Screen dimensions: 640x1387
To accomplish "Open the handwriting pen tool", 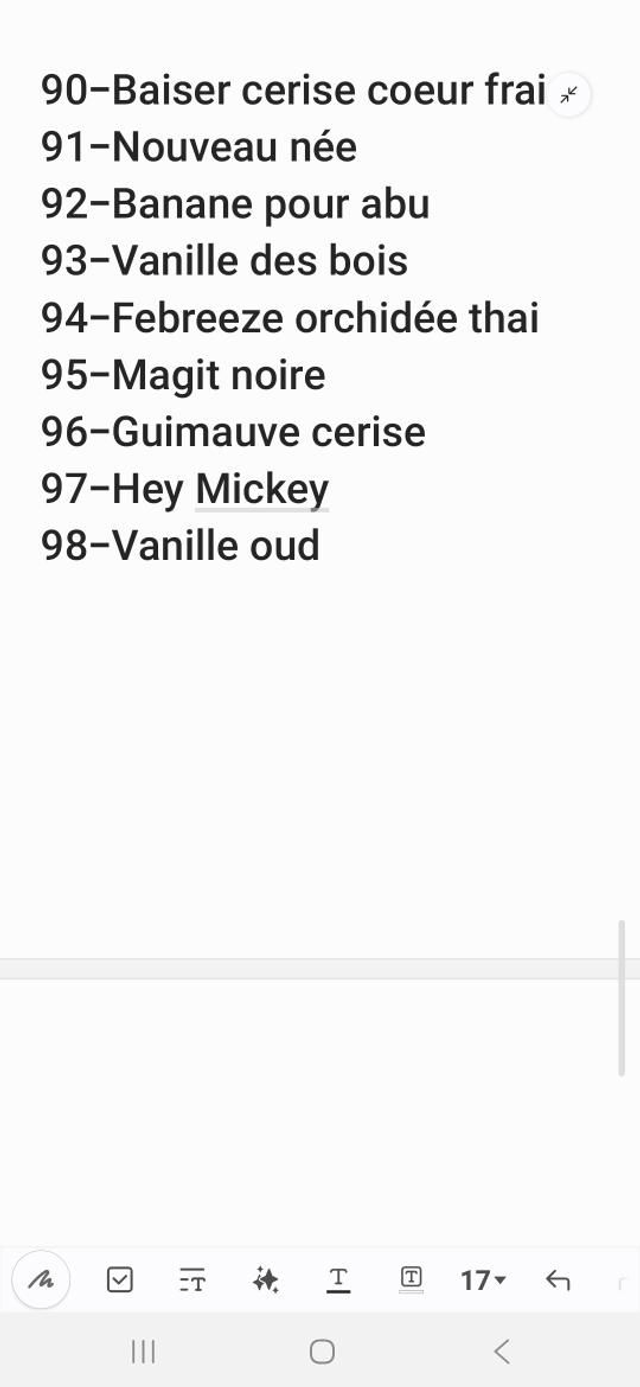I will tap(41, 1279).
